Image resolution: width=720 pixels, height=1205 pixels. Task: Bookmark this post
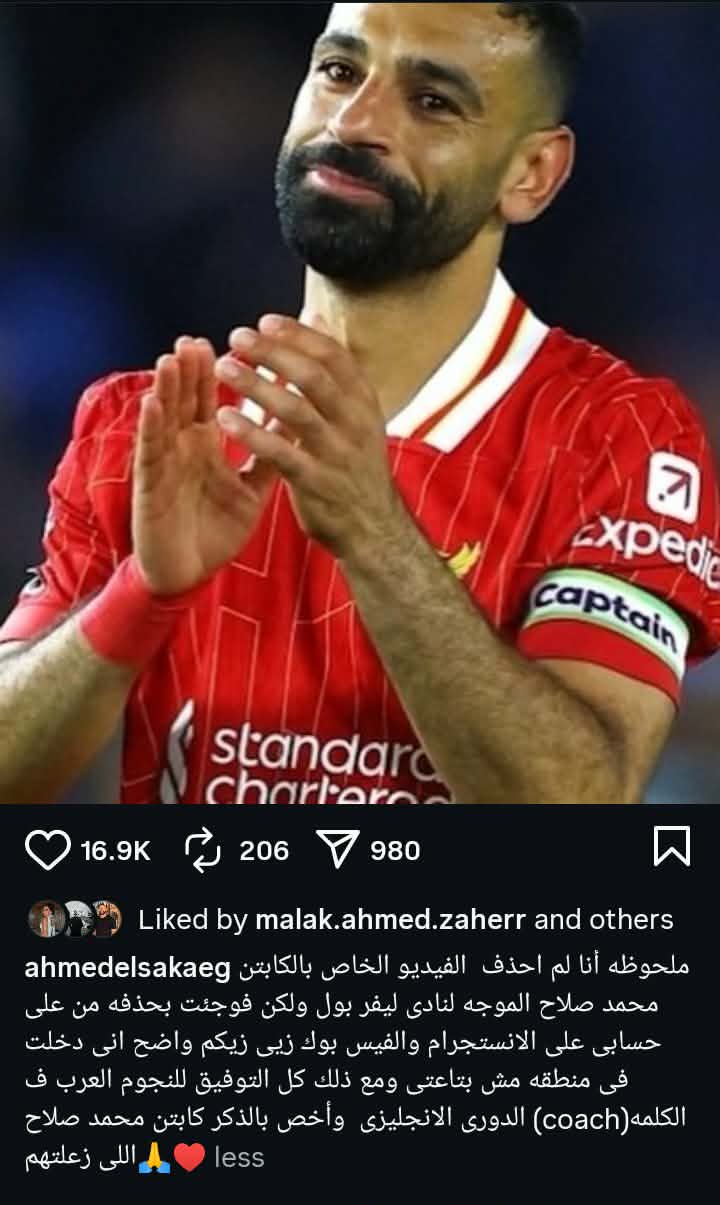click(671, 847)
